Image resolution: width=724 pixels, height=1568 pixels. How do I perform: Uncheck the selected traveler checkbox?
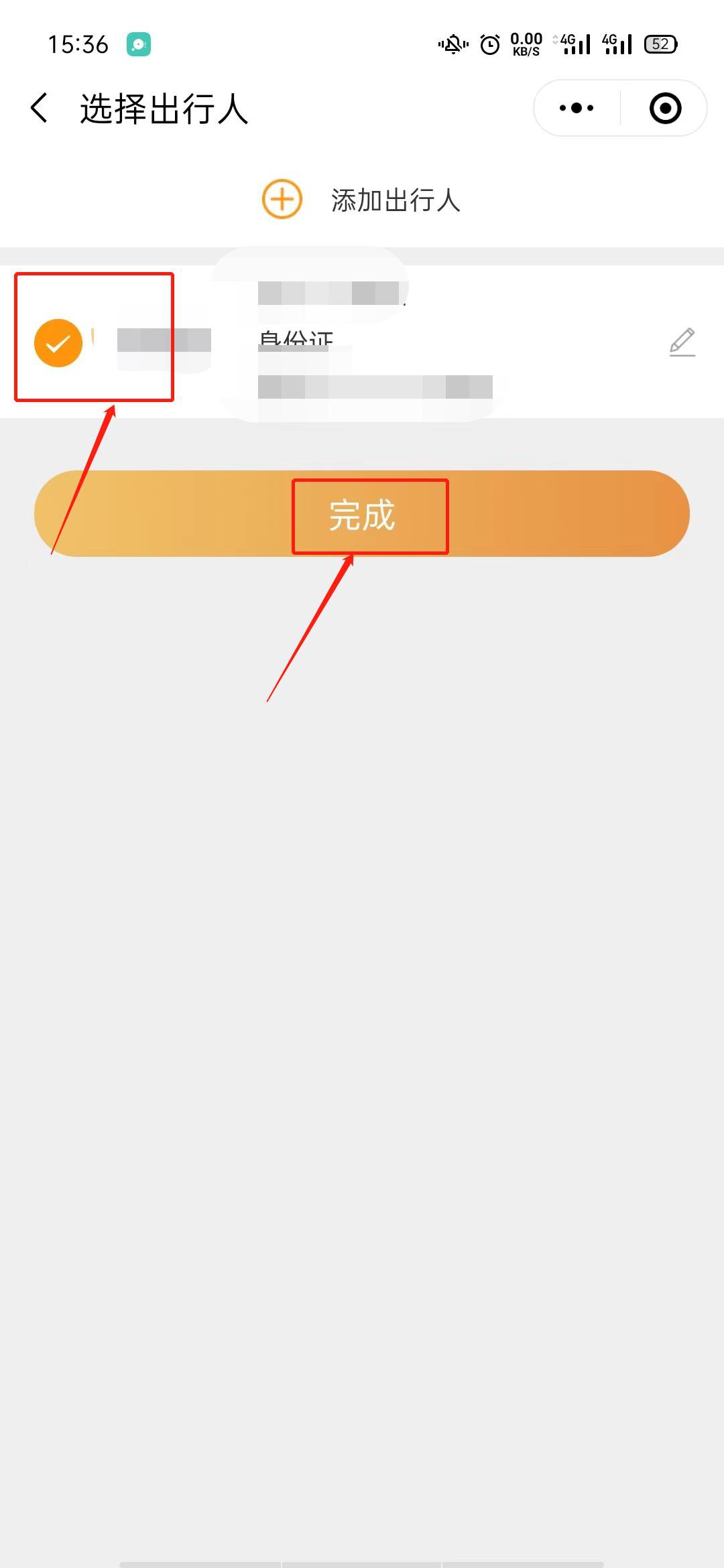pos(58,343)
